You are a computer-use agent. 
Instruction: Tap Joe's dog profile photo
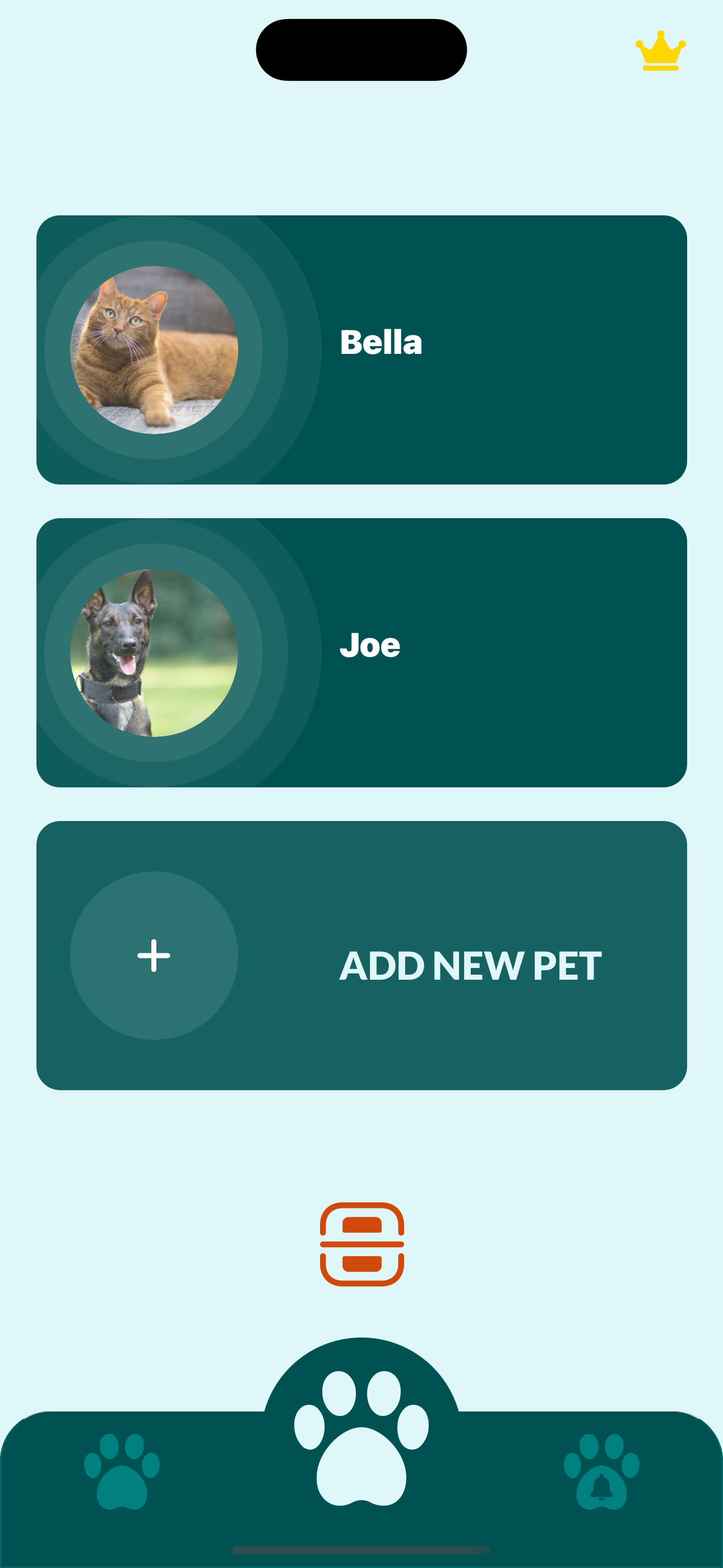point(155,654)
